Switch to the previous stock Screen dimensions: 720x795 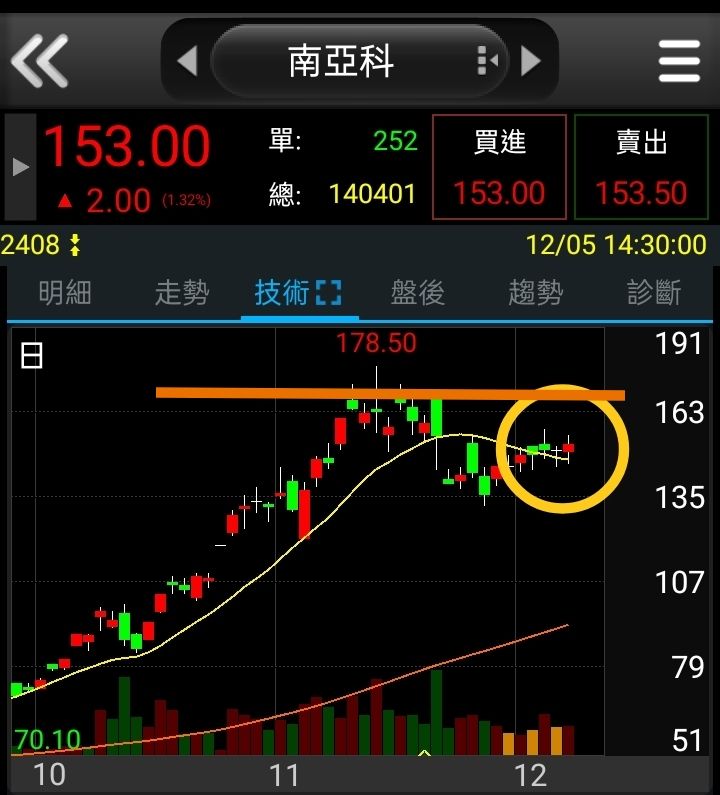click(188, 61)
